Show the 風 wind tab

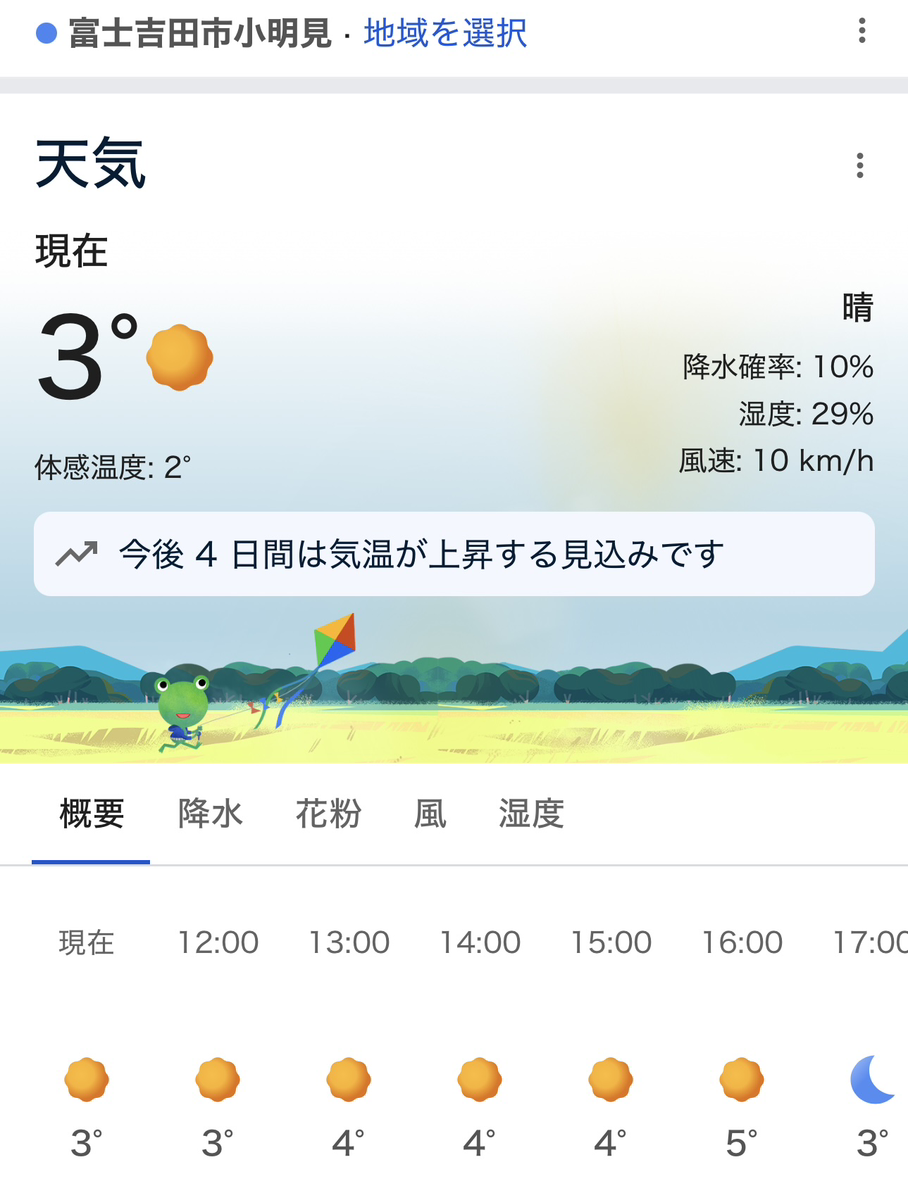tap(430, 814)
